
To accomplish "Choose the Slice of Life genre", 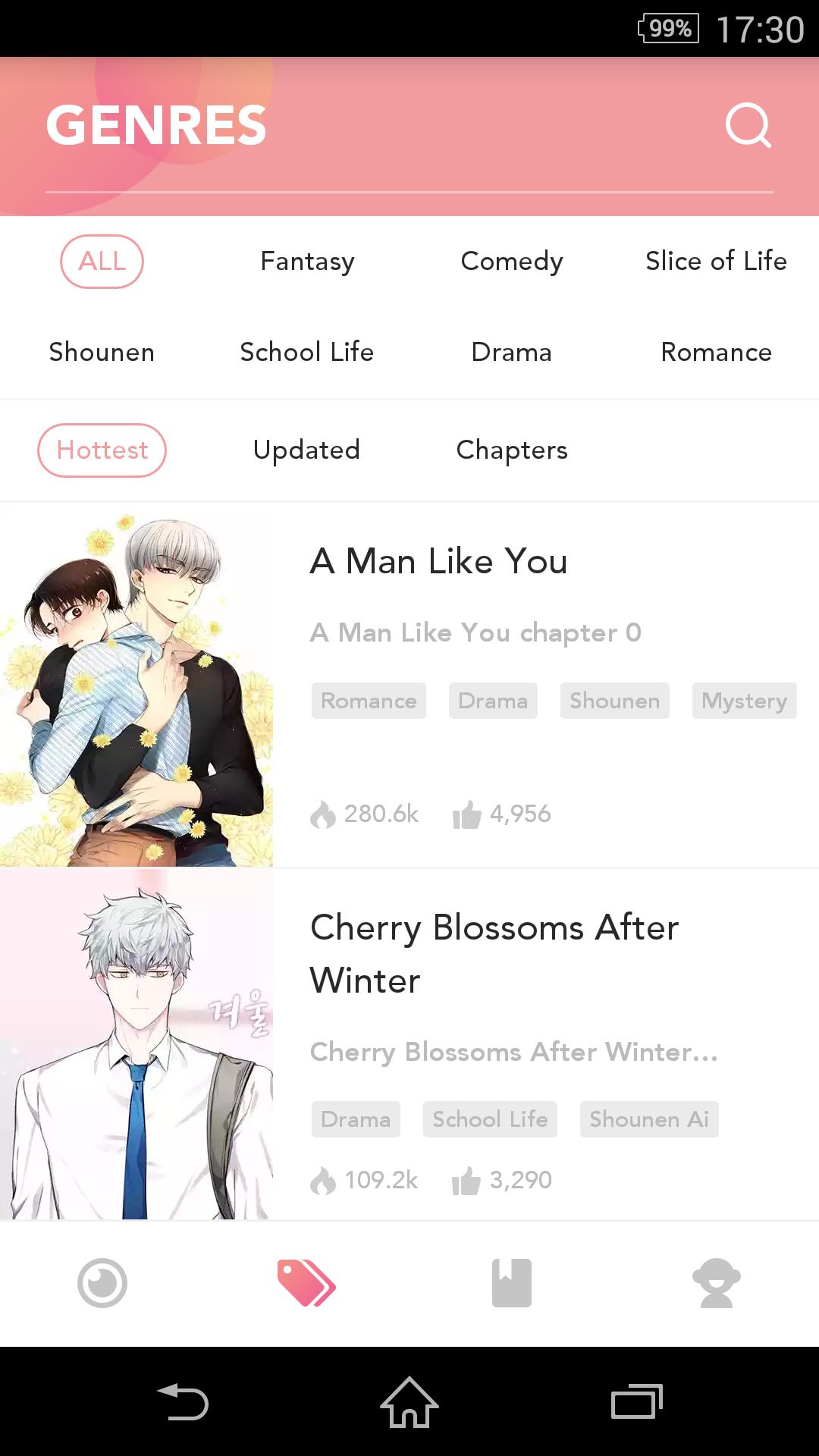I will tap(716, 262).
